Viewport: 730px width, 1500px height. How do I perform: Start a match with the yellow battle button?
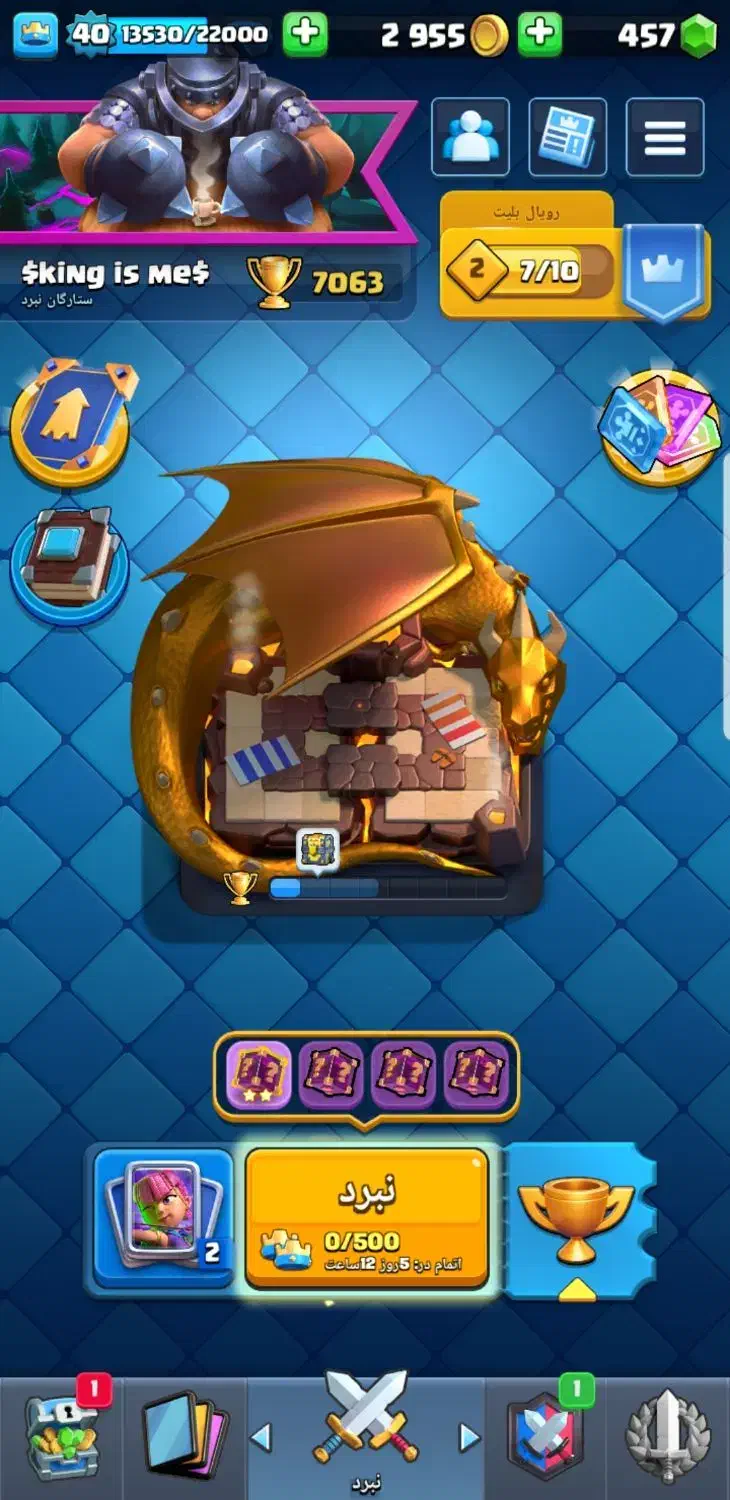(x=367, y=1216)
